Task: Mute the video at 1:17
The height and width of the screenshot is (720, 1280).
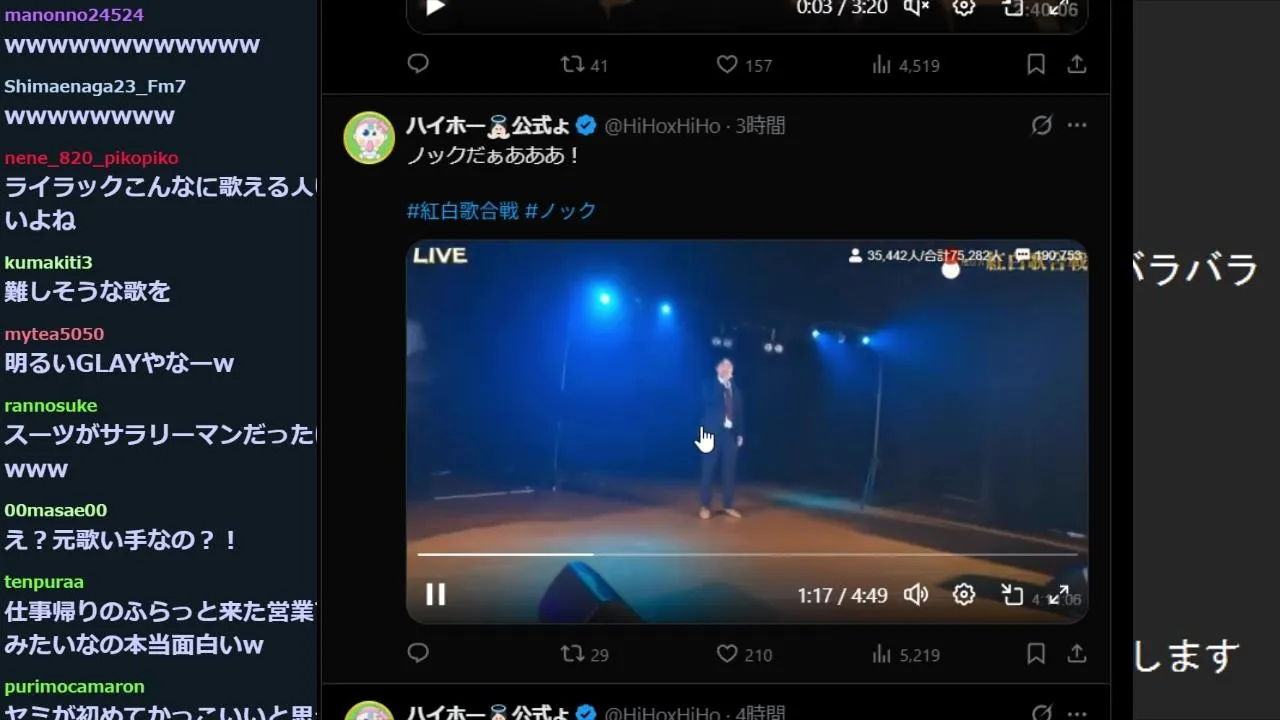Action: coord(915,595)
